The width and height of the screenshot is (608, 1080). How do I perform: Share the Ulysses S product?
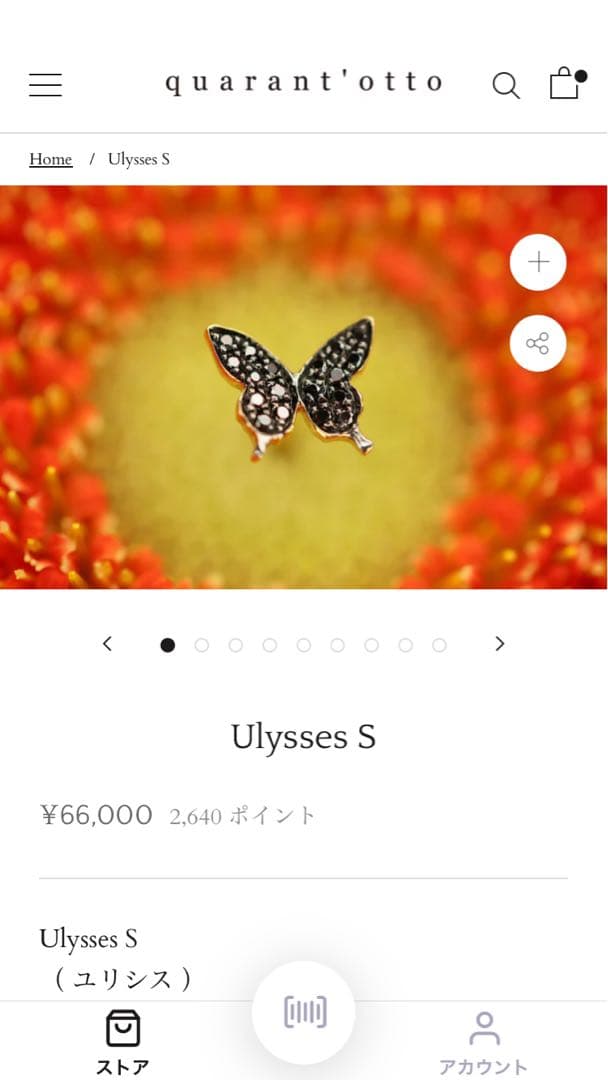click(x=538, y=344)
